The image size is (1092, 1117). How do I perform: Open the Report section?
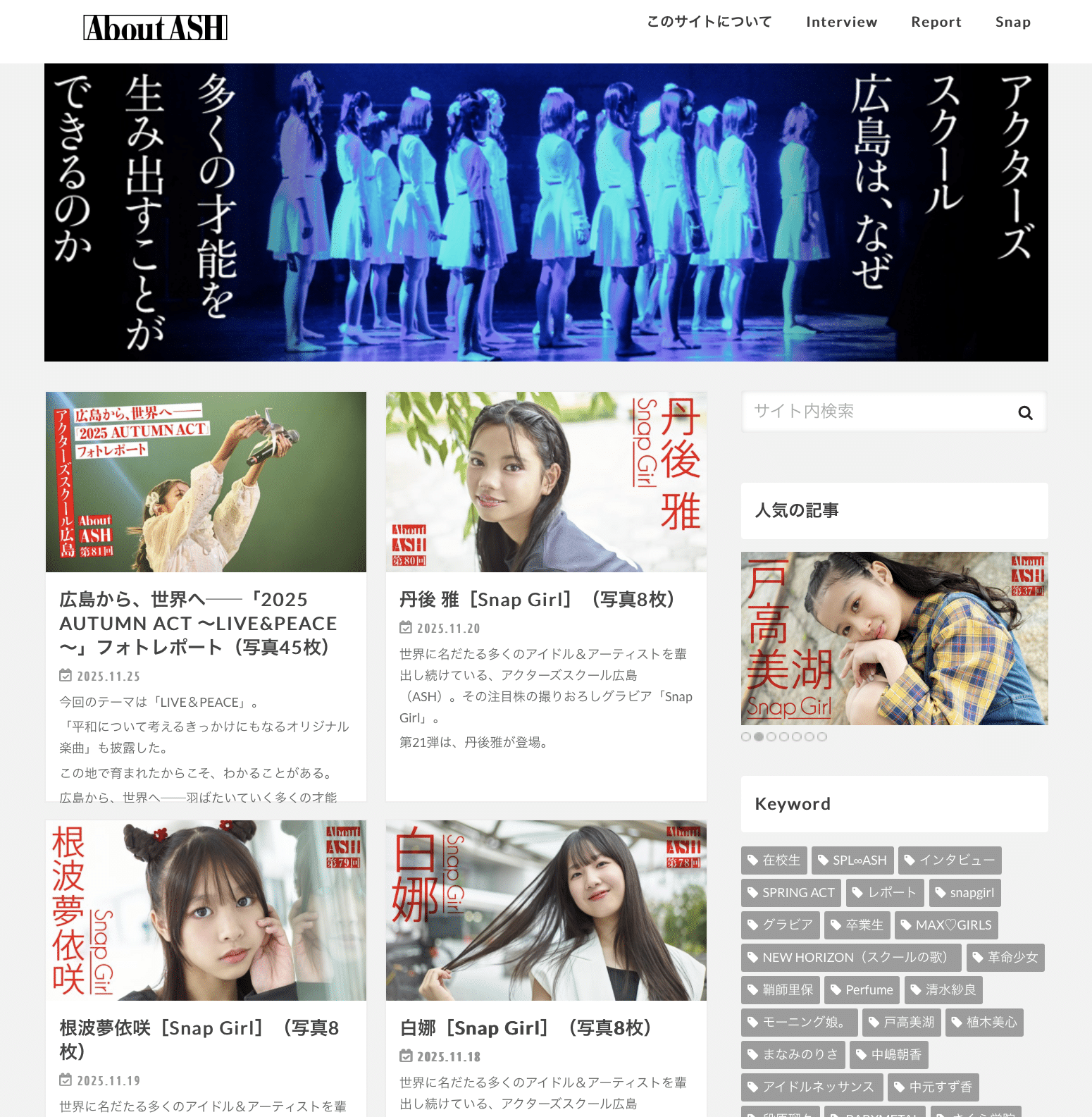(x=936, y=22)
